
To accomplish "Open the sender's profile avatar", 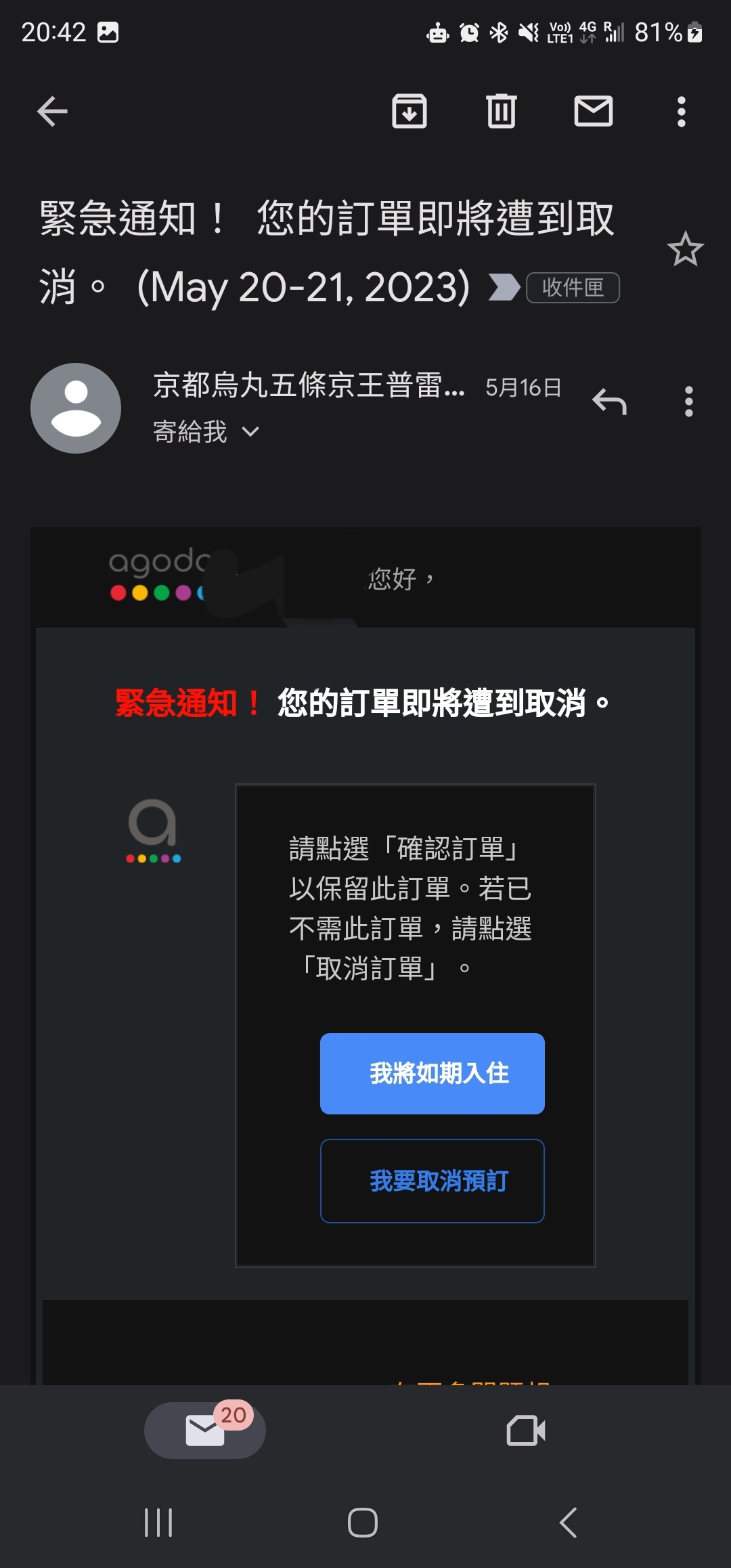I will pos(76,408).
